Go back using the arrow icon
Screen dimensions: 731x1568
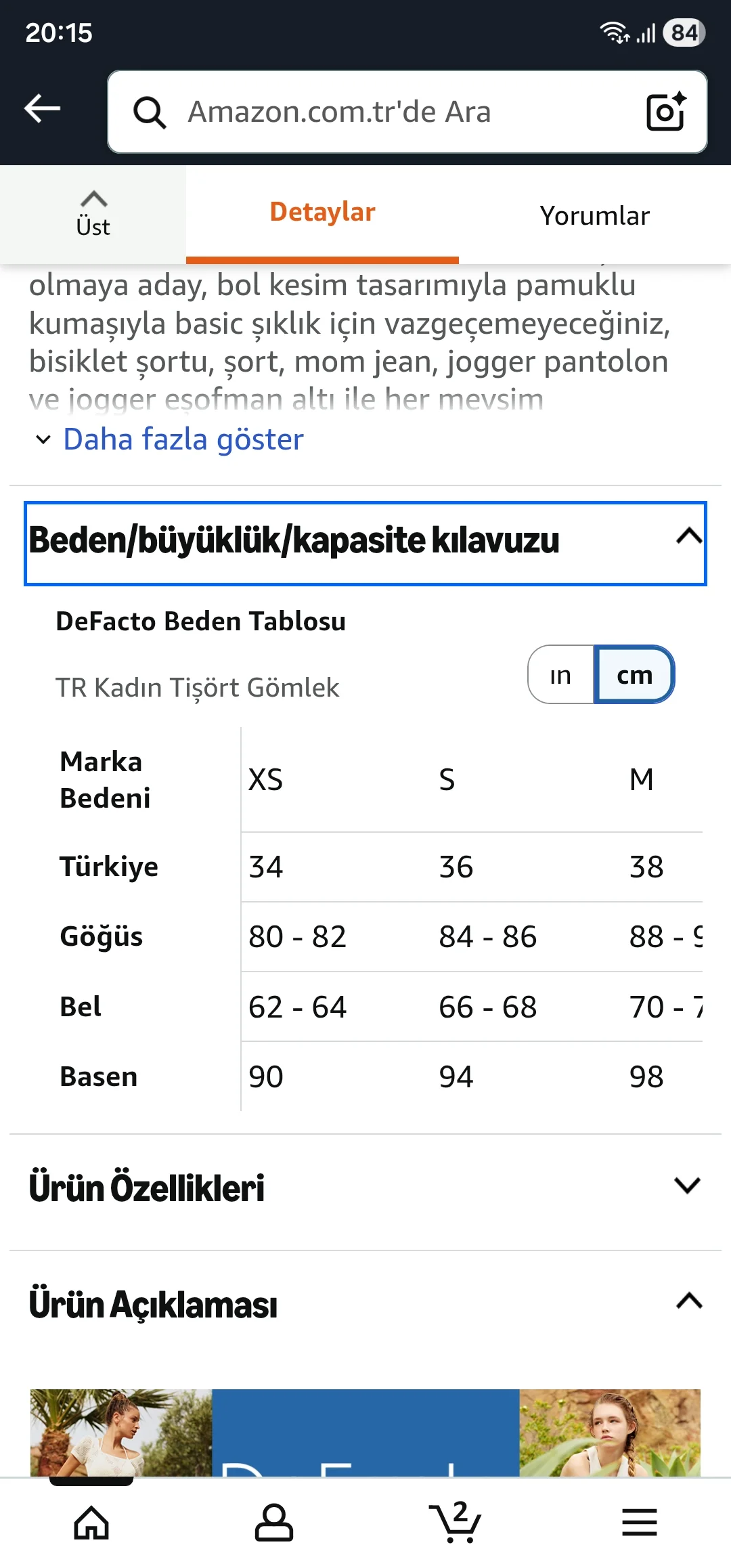point(43,108)
